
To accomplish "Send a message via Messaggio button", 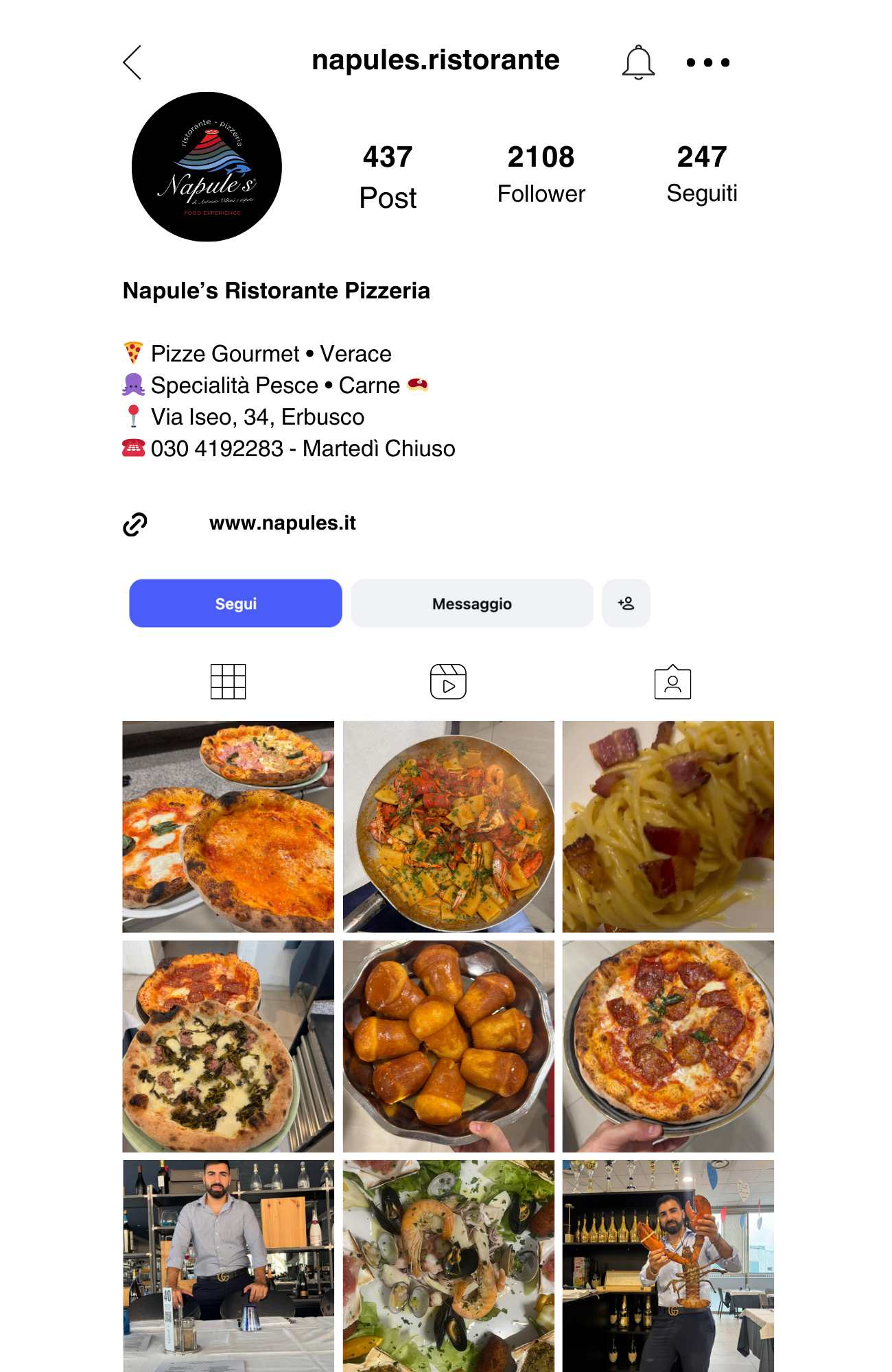I will (471, 604).
